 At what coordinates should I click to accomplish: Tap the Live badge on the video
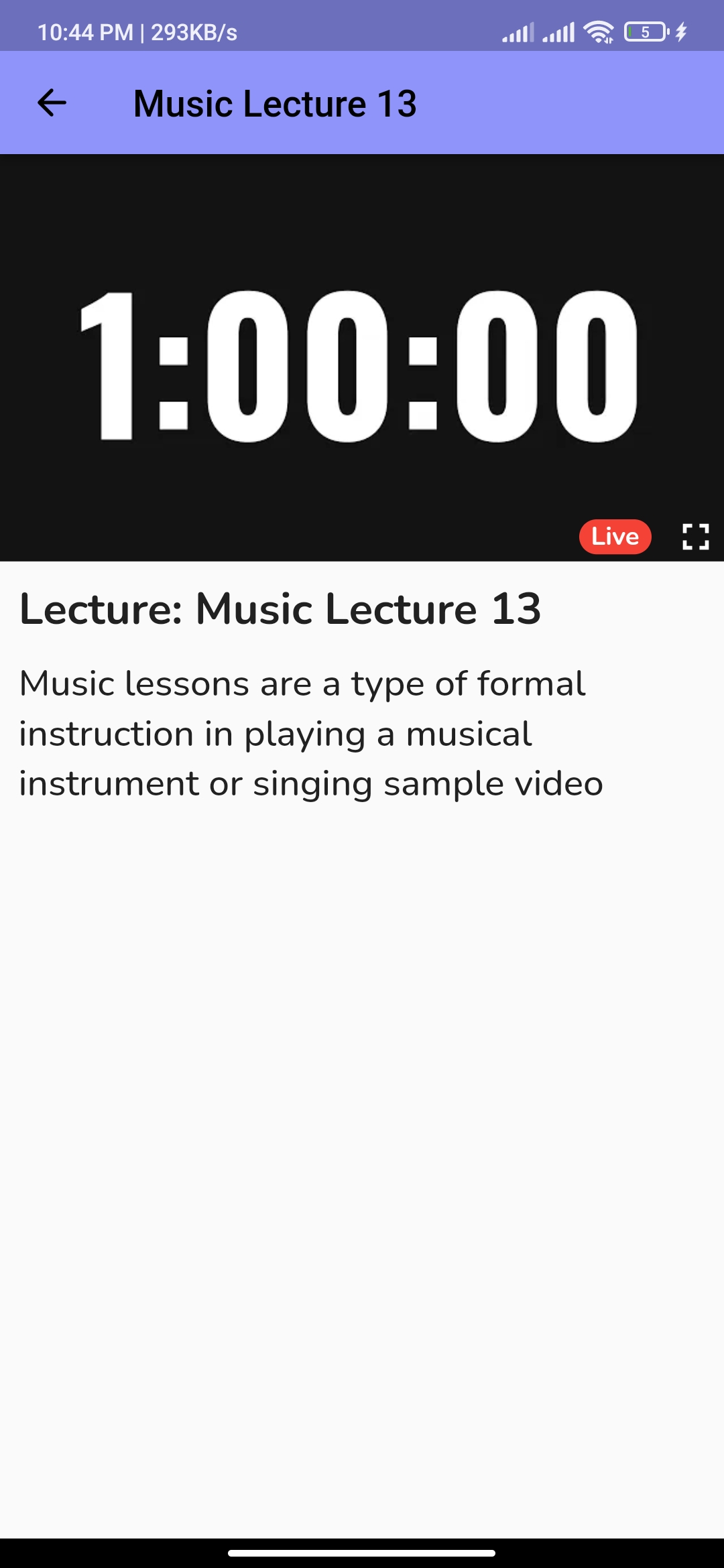(x=615, y=537)
